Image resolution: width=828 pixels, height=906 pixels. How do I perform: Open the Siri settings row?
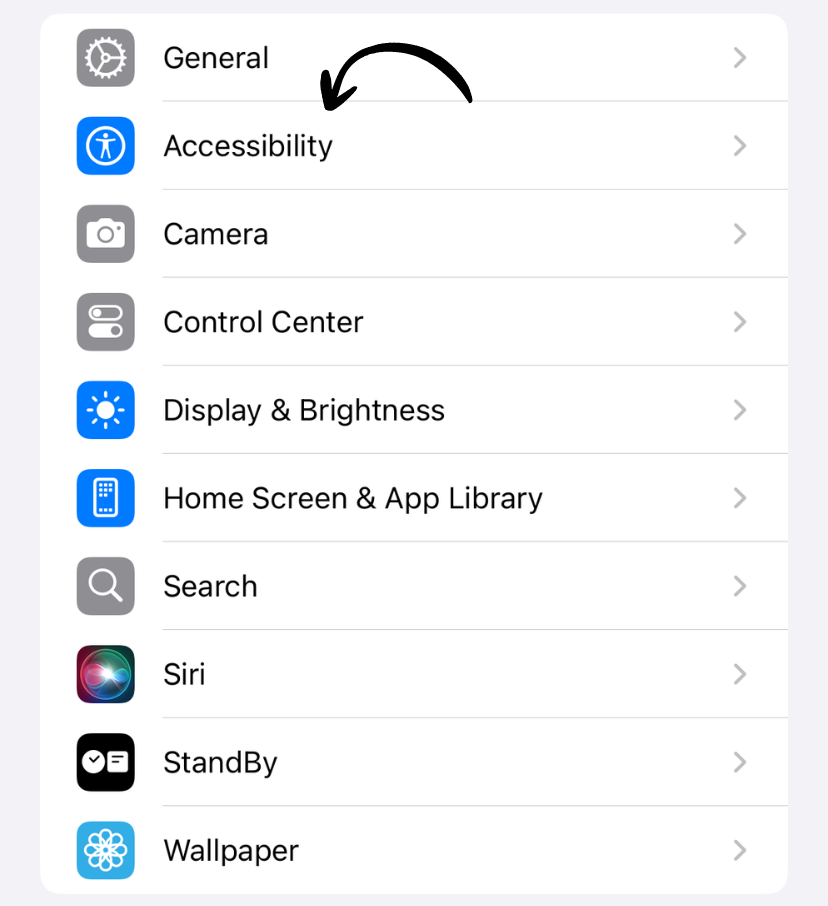click(x=400, y=674)
